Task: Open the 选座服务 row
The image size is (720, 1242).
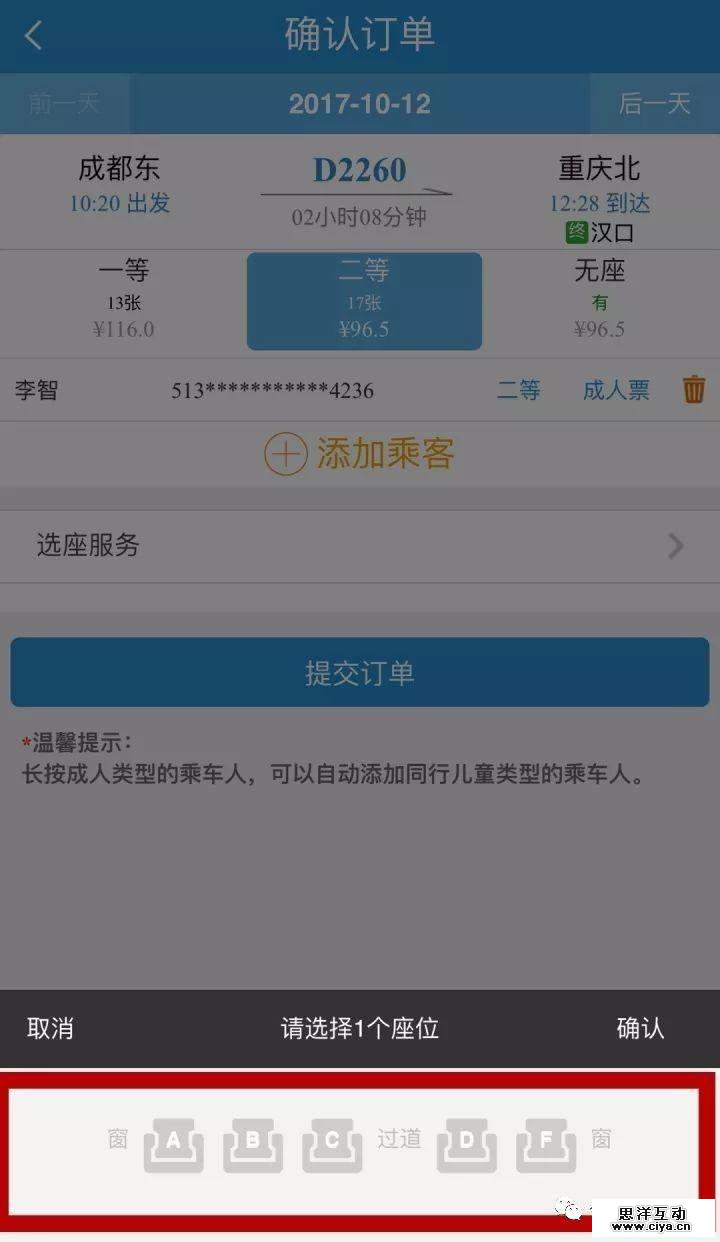Action: (x=360, y=546)
